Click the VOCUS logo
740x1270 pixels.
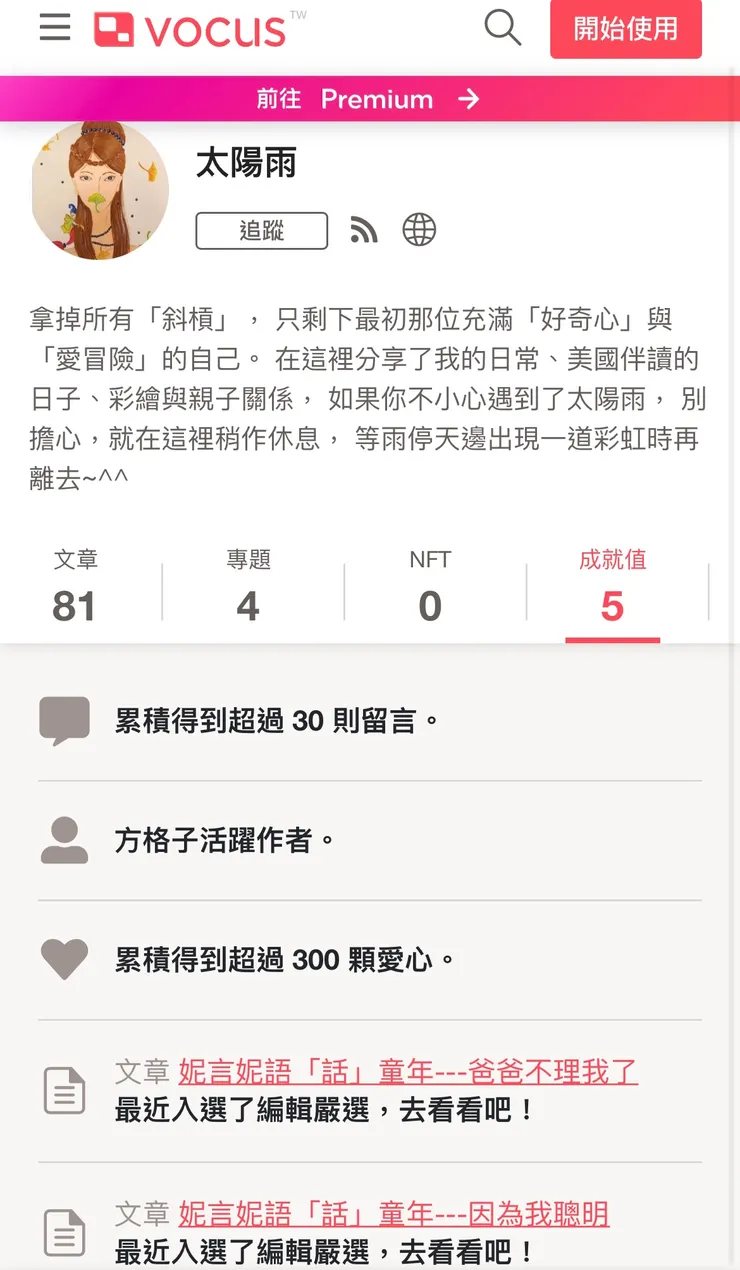point(195,29)
